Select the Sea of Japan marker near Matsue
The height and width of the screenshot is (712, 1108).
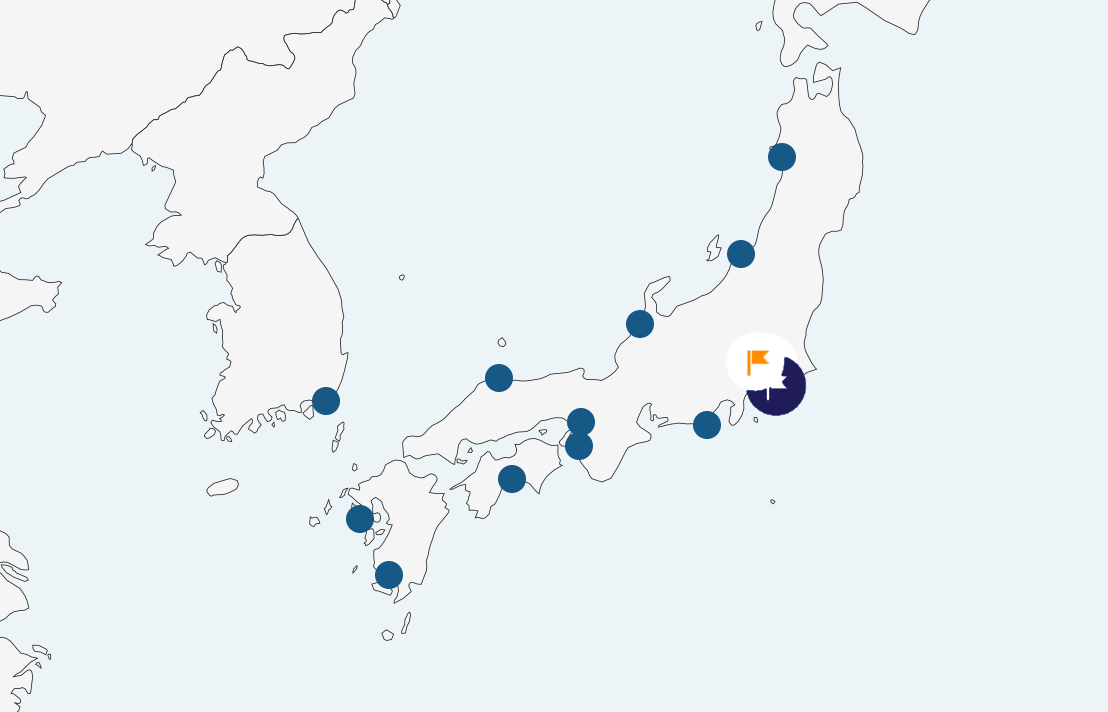click(499, 378)
